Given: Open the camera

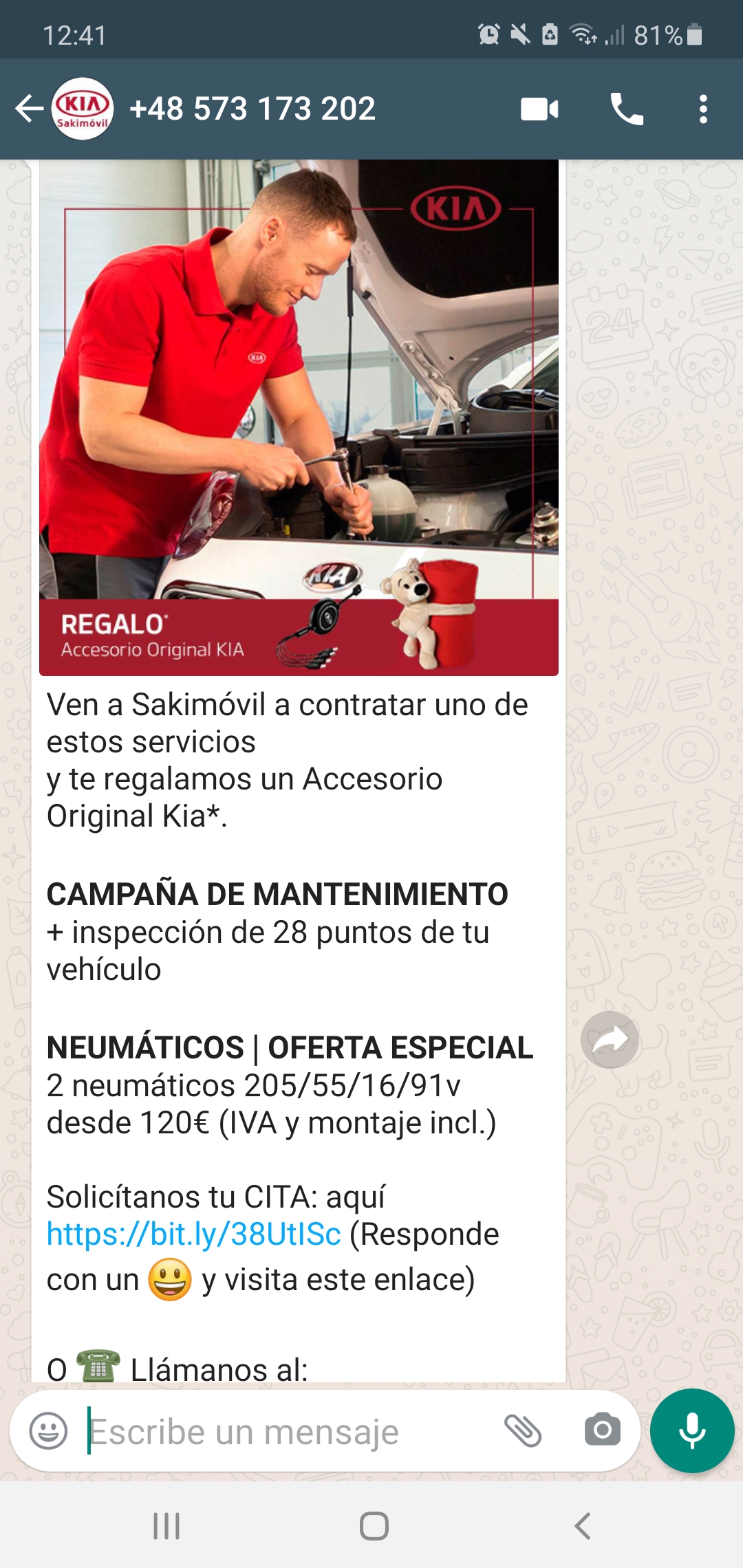Looking at the screenshot, I should [x=602, y=1431].
